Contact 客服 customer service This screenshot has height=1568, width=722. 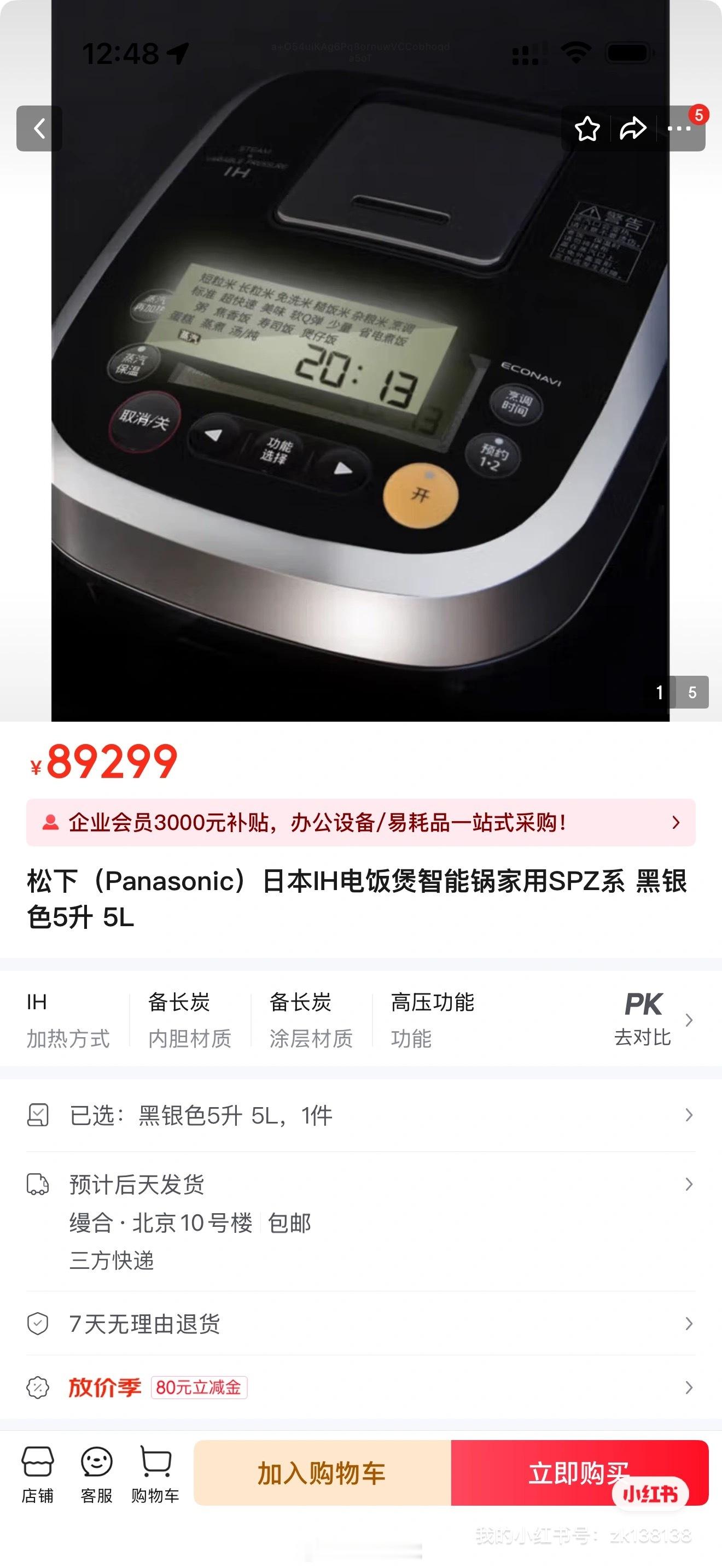click(x=97, y=1473)
